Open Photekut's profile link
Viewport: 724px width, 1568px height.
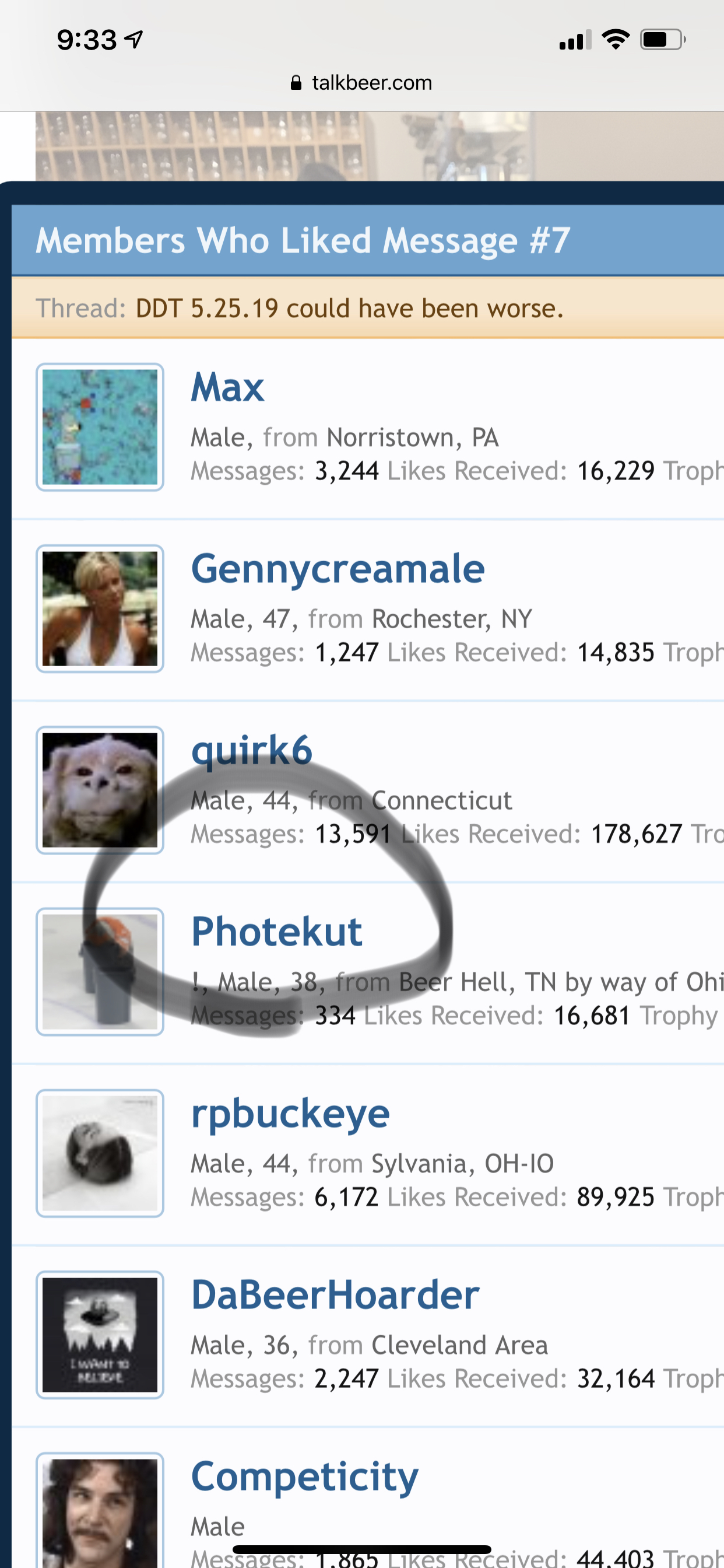(277, 932)
